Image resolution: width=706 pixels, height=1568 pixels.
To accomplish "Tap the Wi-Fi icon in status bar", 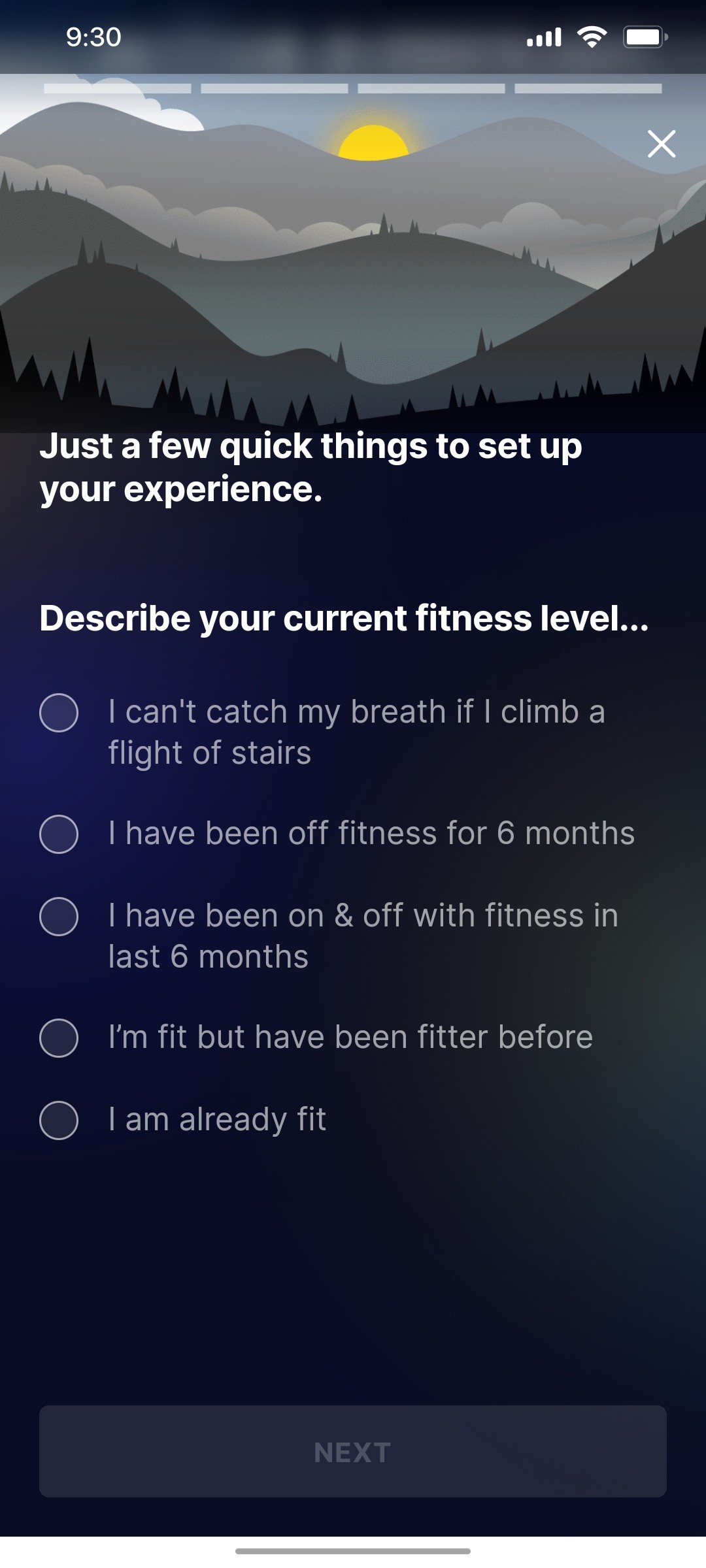I will [x=592, y=37].
